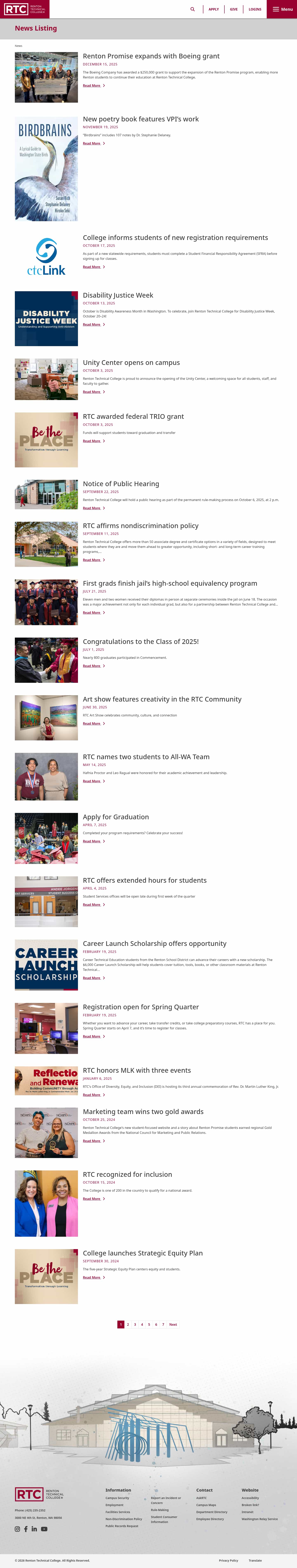The image size is (297, 1568).
Task: Open the search icon in header
Action: tap(192, 9)
